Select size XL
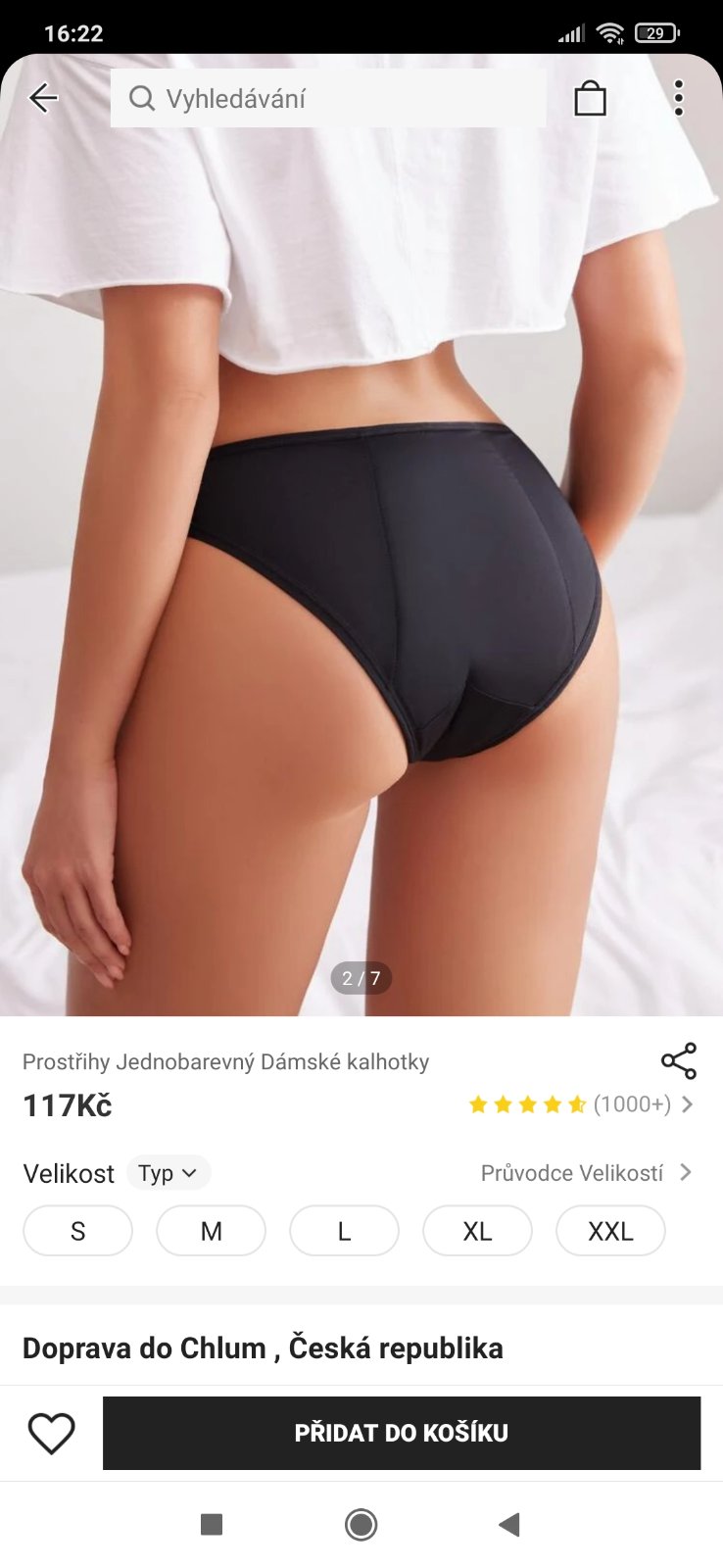This screenshot has height=1568, width=723. 477,1231
